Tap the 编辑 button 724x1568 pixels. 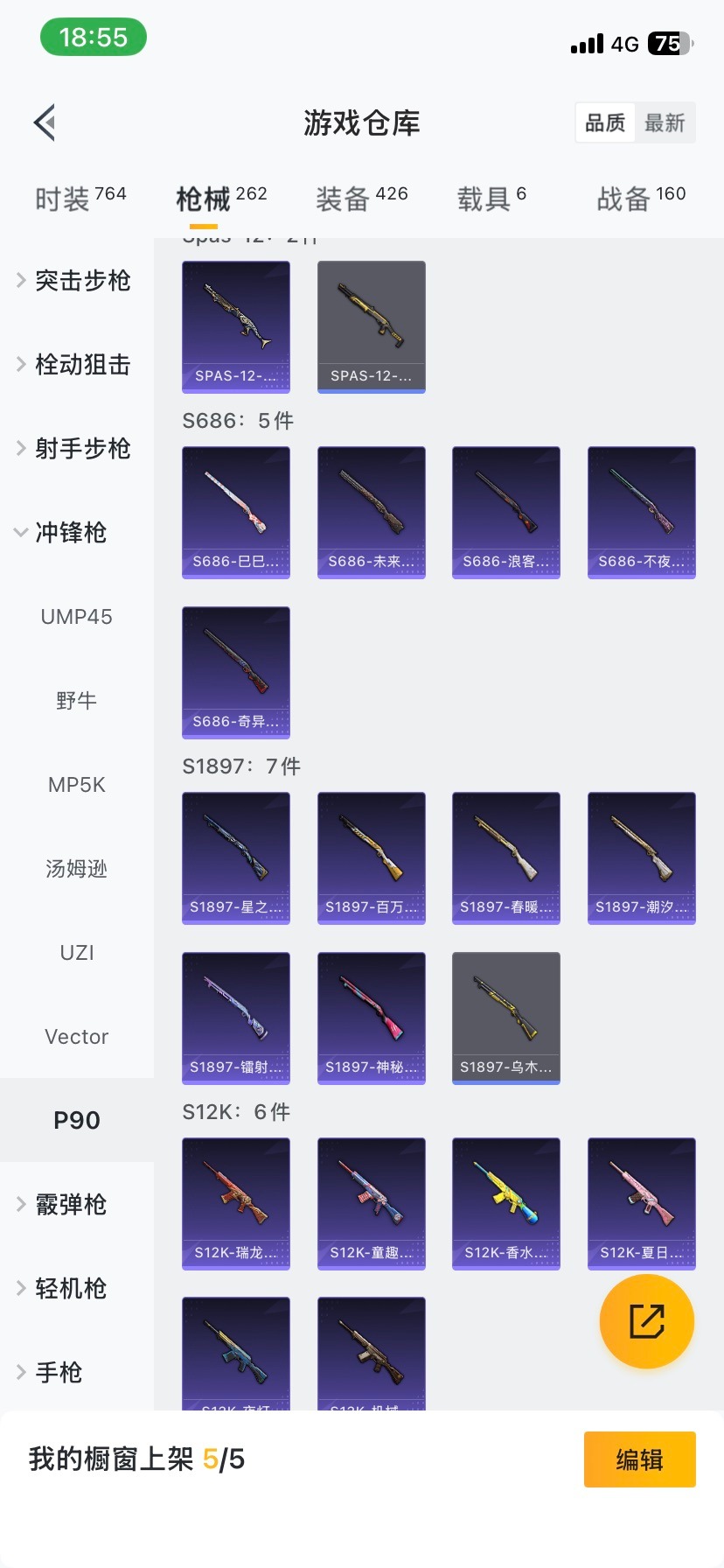(x=639, y=1459)
